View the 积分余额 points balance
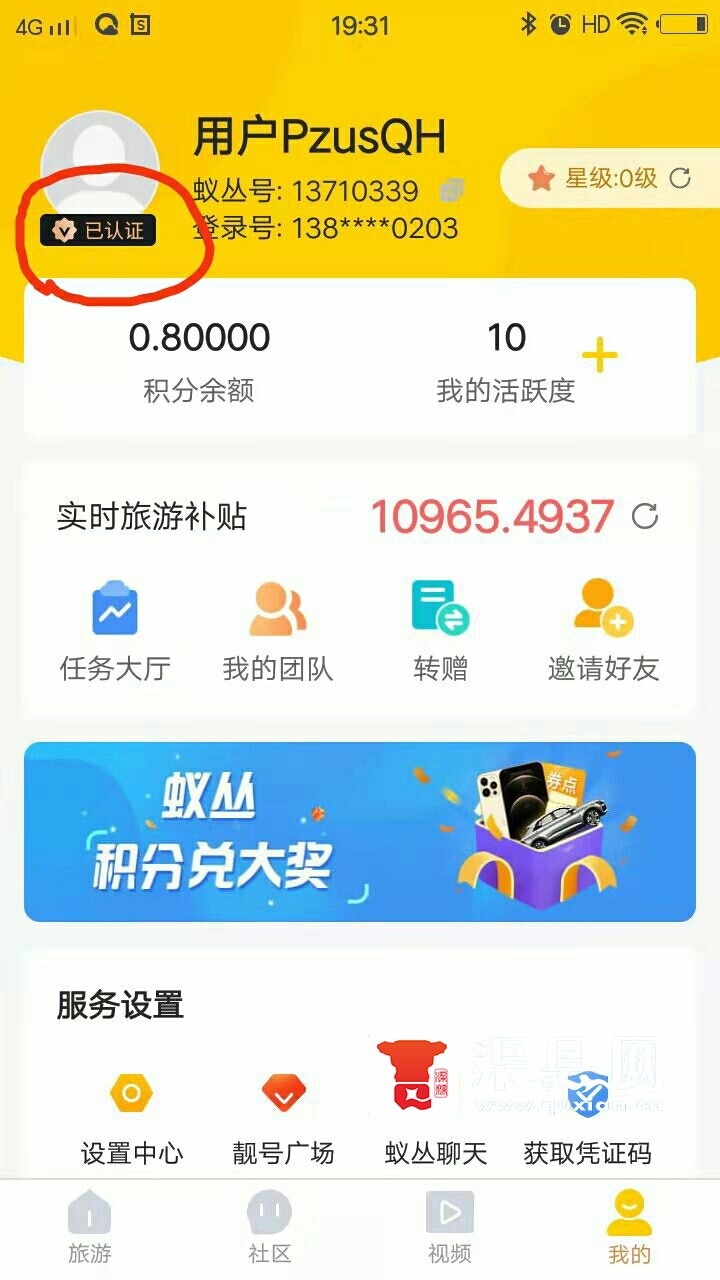720x1280 pixels. point(199,360)
